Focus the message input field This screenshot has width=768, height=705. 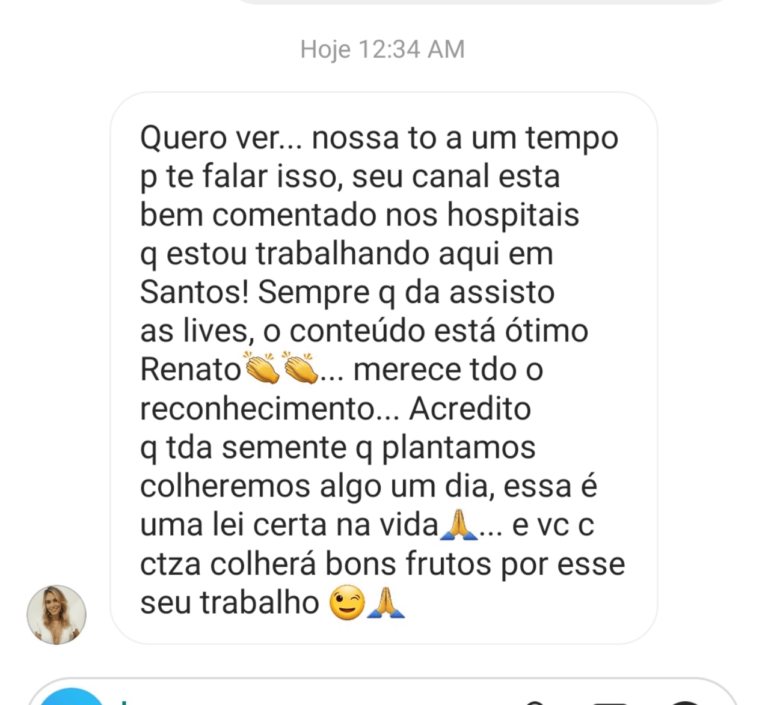tap(300, 698)
